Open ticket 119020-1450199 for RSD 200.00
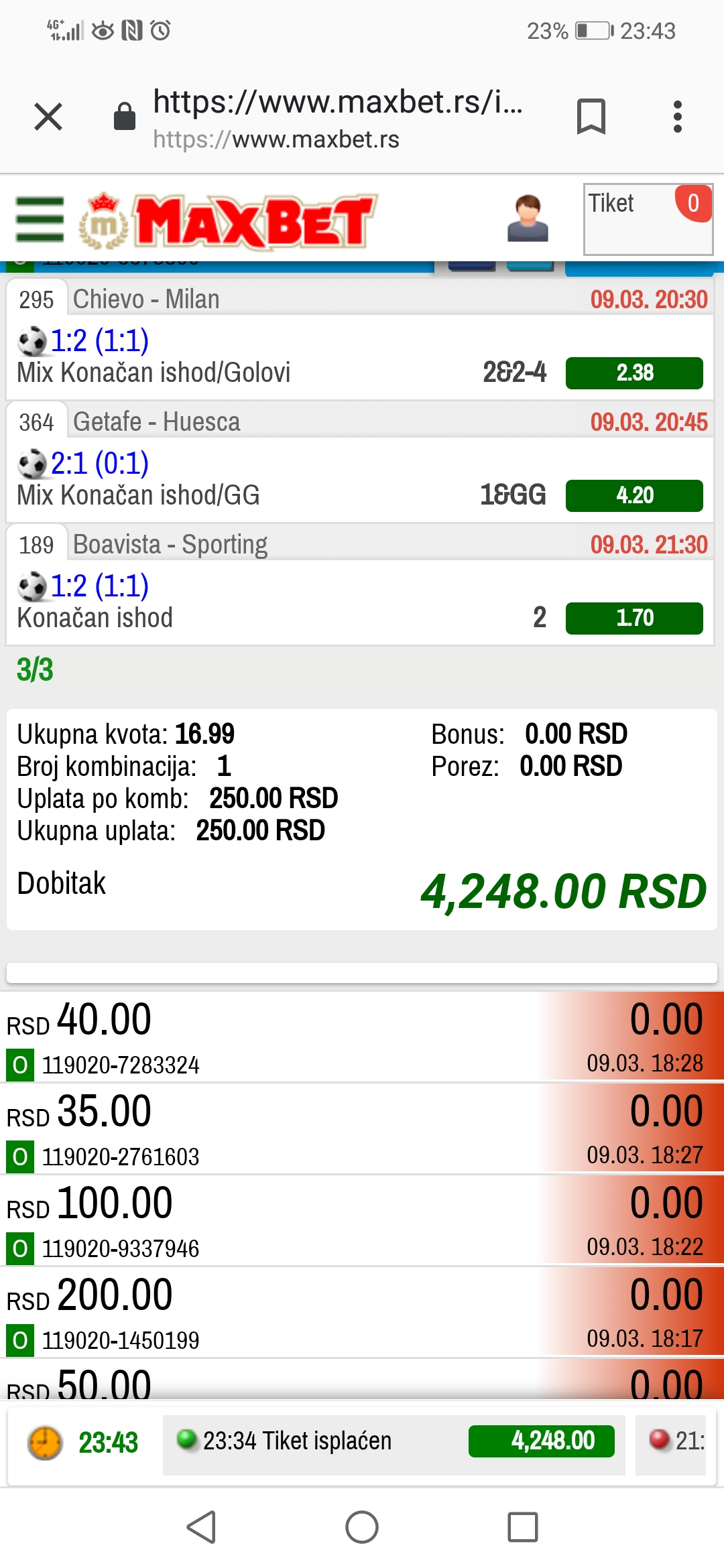The width and height of the screenshot is (724, 1568). pyautogui.click(x=362, y=1313)
